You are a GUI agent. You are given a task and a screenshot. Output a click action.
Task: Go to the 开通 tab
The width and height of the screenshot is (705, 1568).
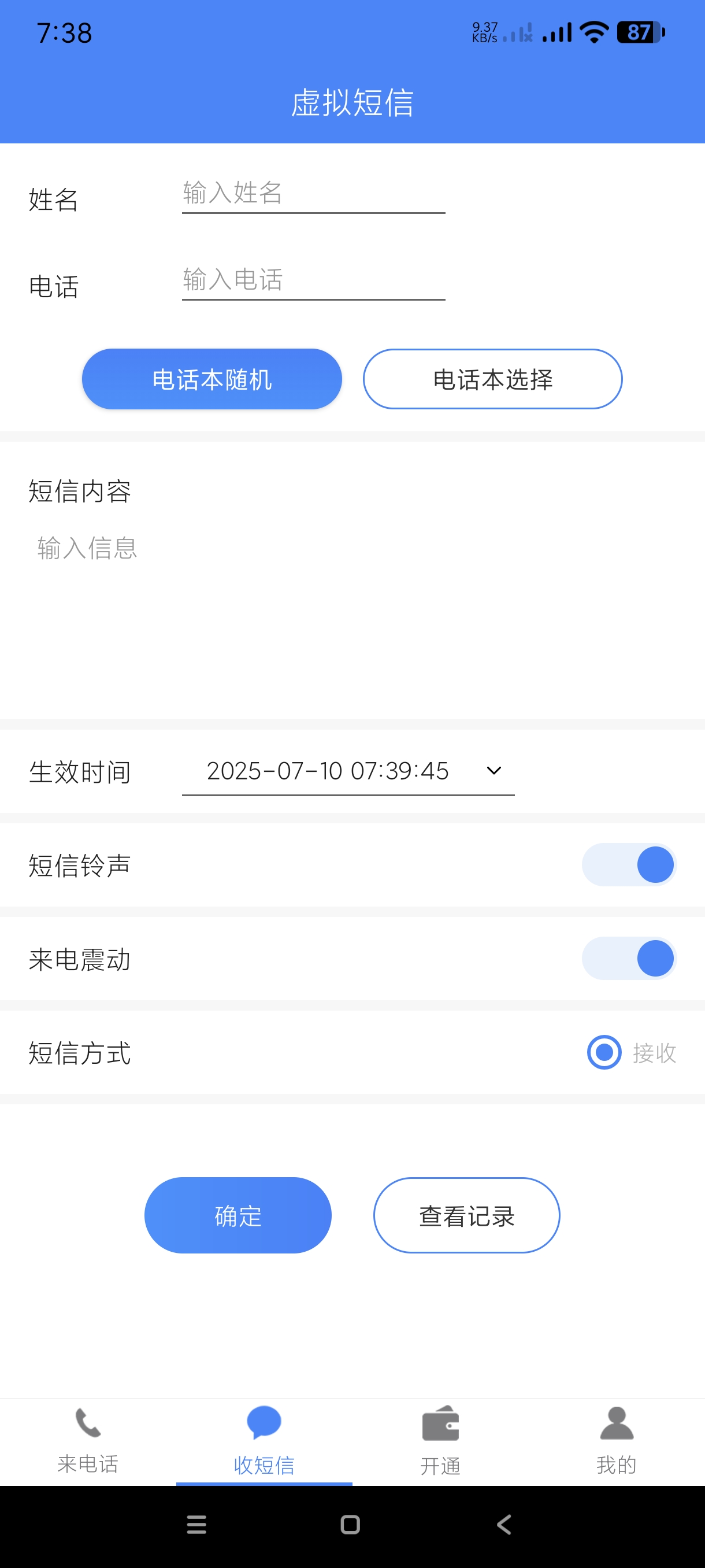[x=440, y=1440]
